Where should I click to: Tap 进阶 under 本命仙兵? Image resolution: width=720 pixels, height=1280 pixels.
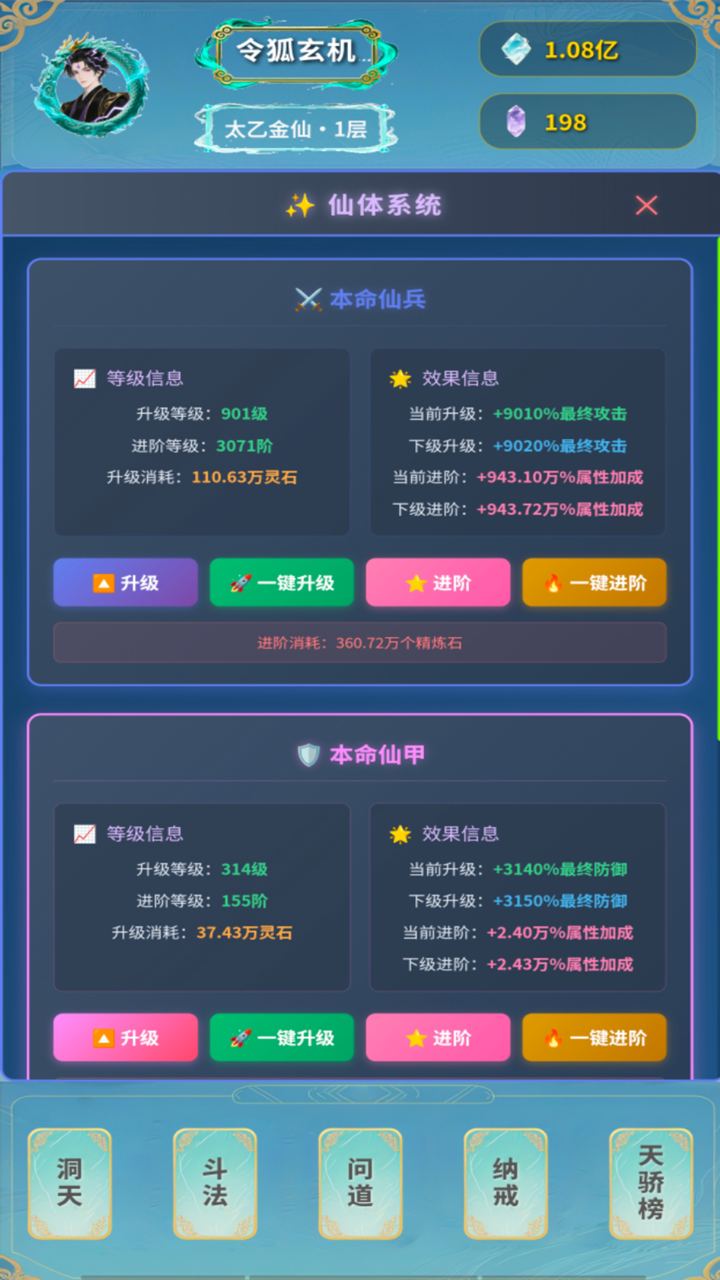(x=438, y=583)
